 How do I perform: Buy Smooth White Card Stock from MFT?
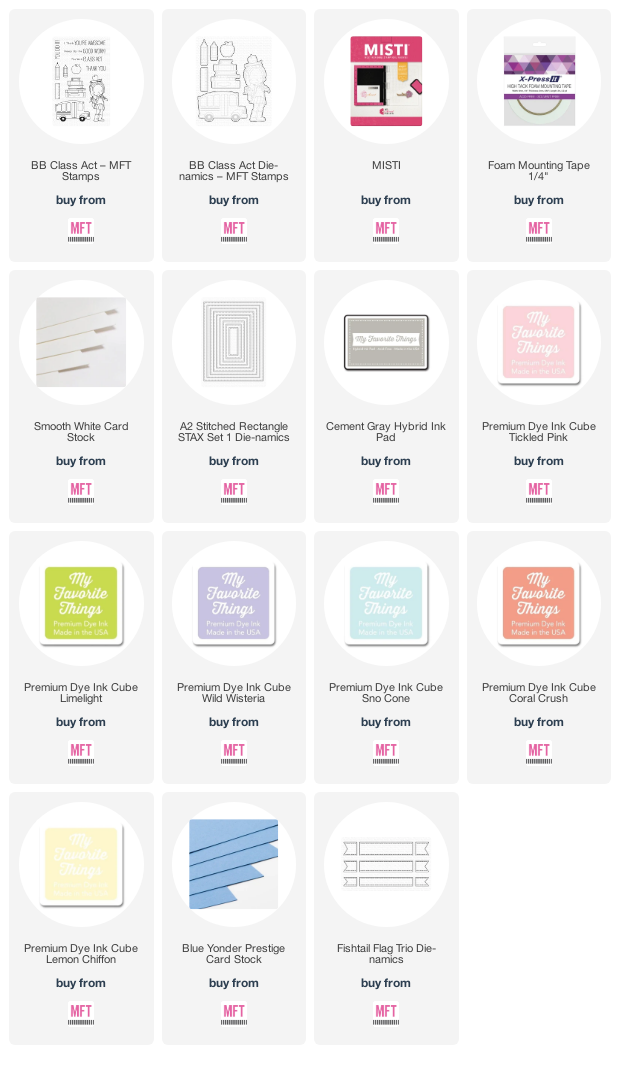81,490
